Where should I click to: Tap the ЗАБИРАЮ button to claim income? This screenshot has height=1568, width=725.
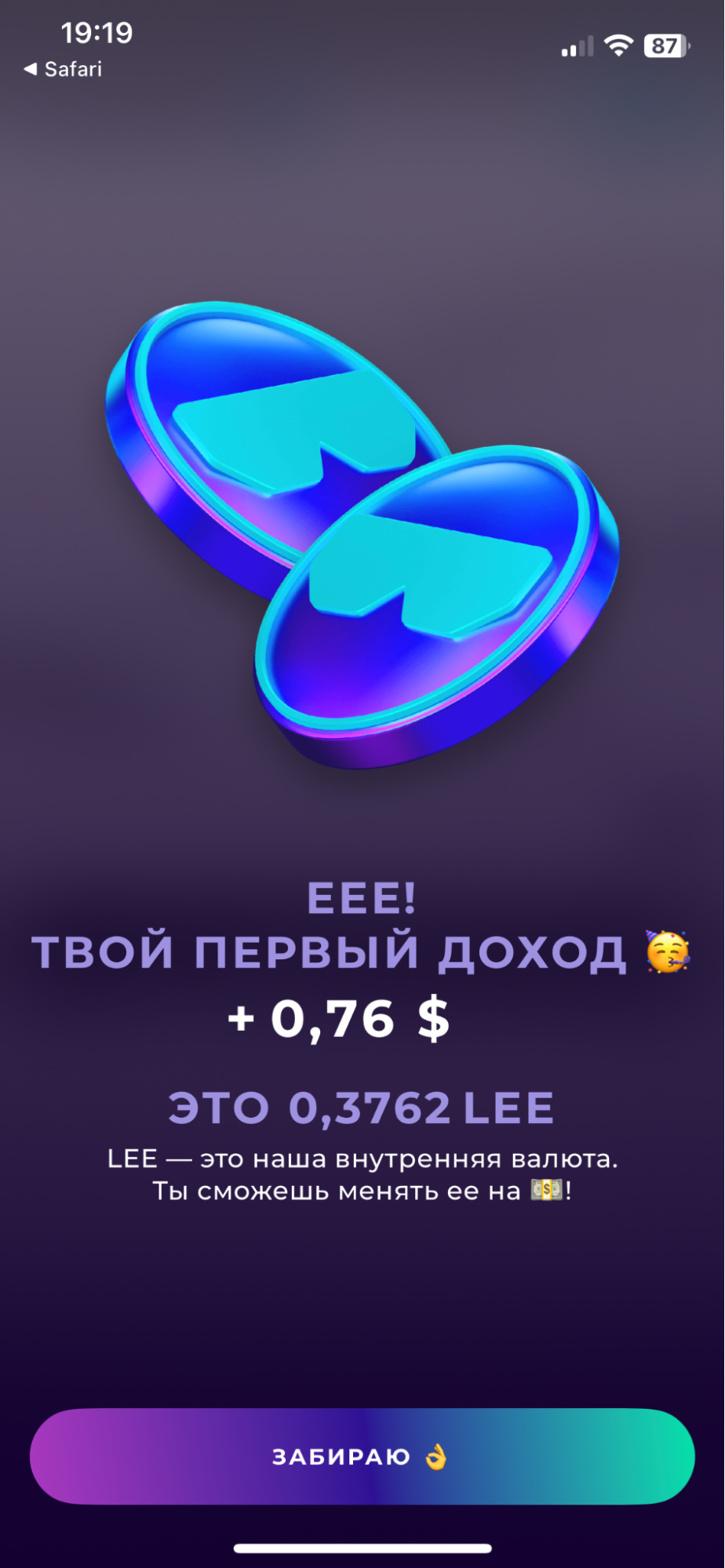click(362, 1457)
